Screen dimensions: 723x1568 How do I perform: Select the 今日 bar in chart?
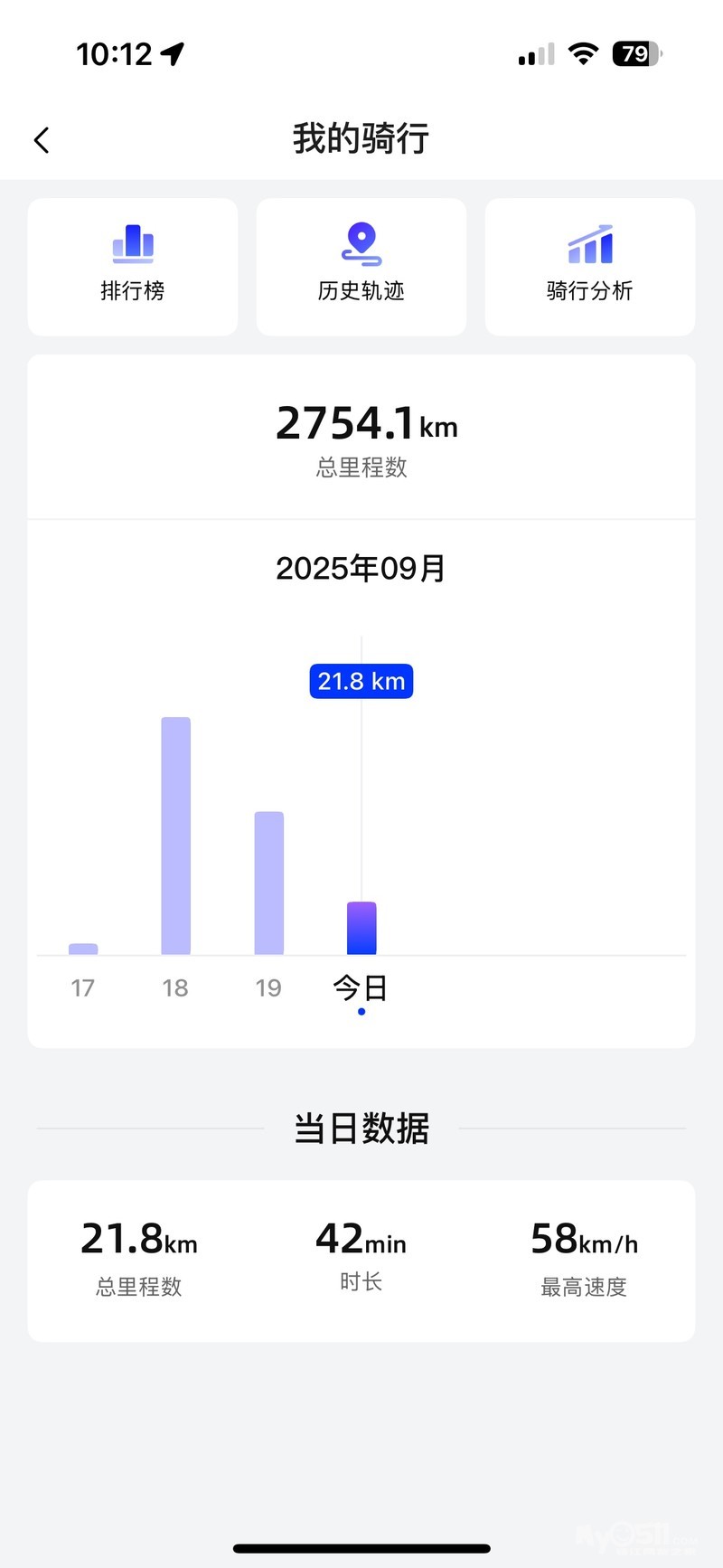click(361, 928)
